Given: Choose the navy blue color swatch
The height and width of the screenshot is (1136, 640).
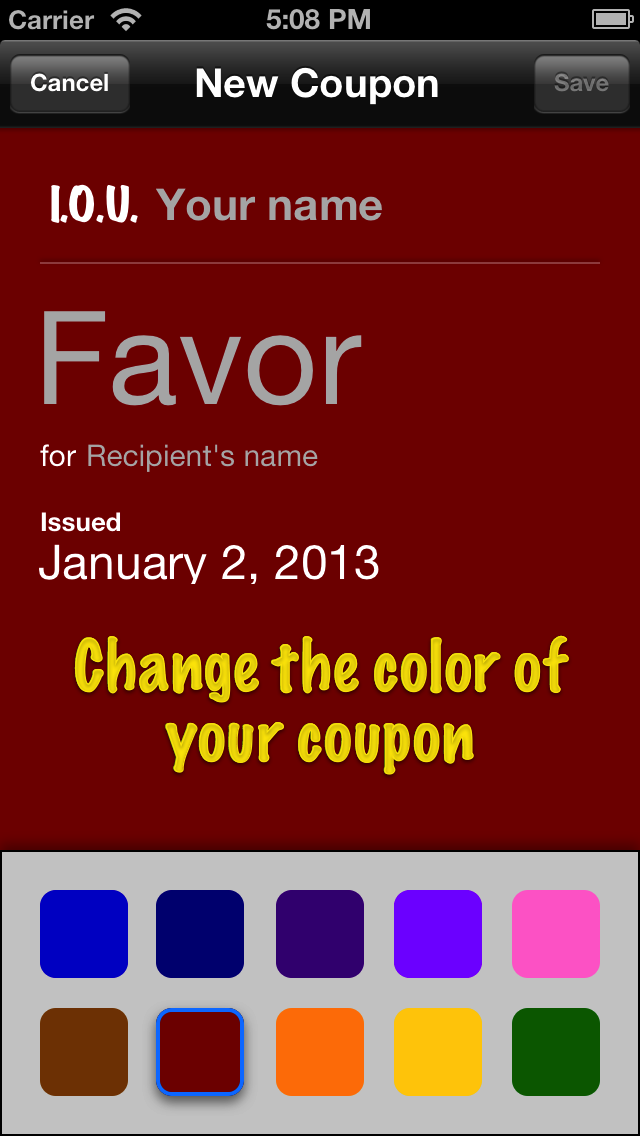Looking at the screenshot, I should pos(200,934).
